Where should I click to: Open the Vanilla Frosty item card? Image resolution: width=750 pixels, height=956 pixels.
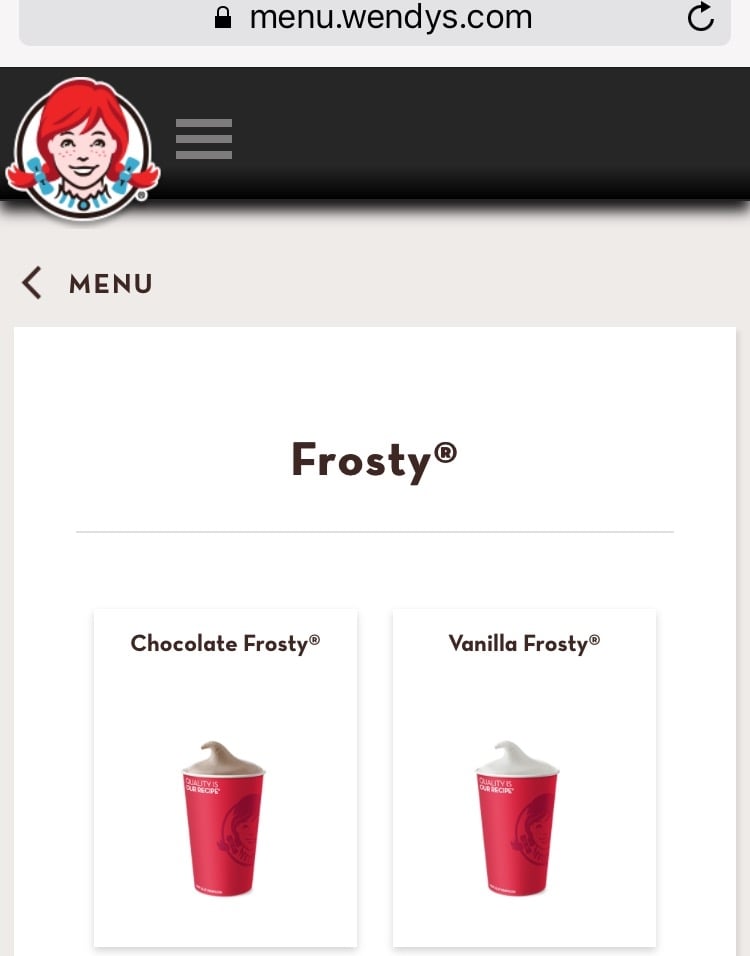524,777
